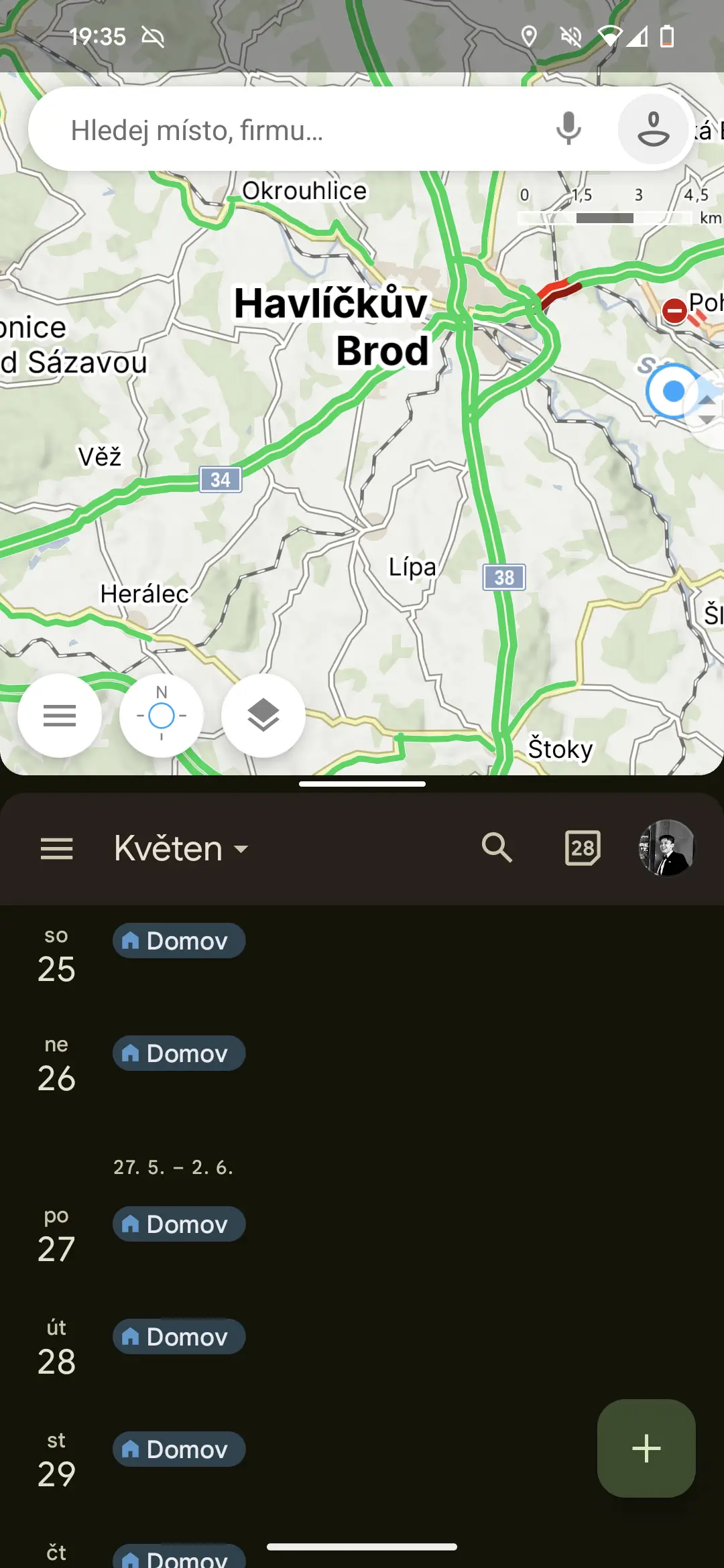This screenshot has width=724, height=1568.
Task: Open the map layers button
Action: 263,716
